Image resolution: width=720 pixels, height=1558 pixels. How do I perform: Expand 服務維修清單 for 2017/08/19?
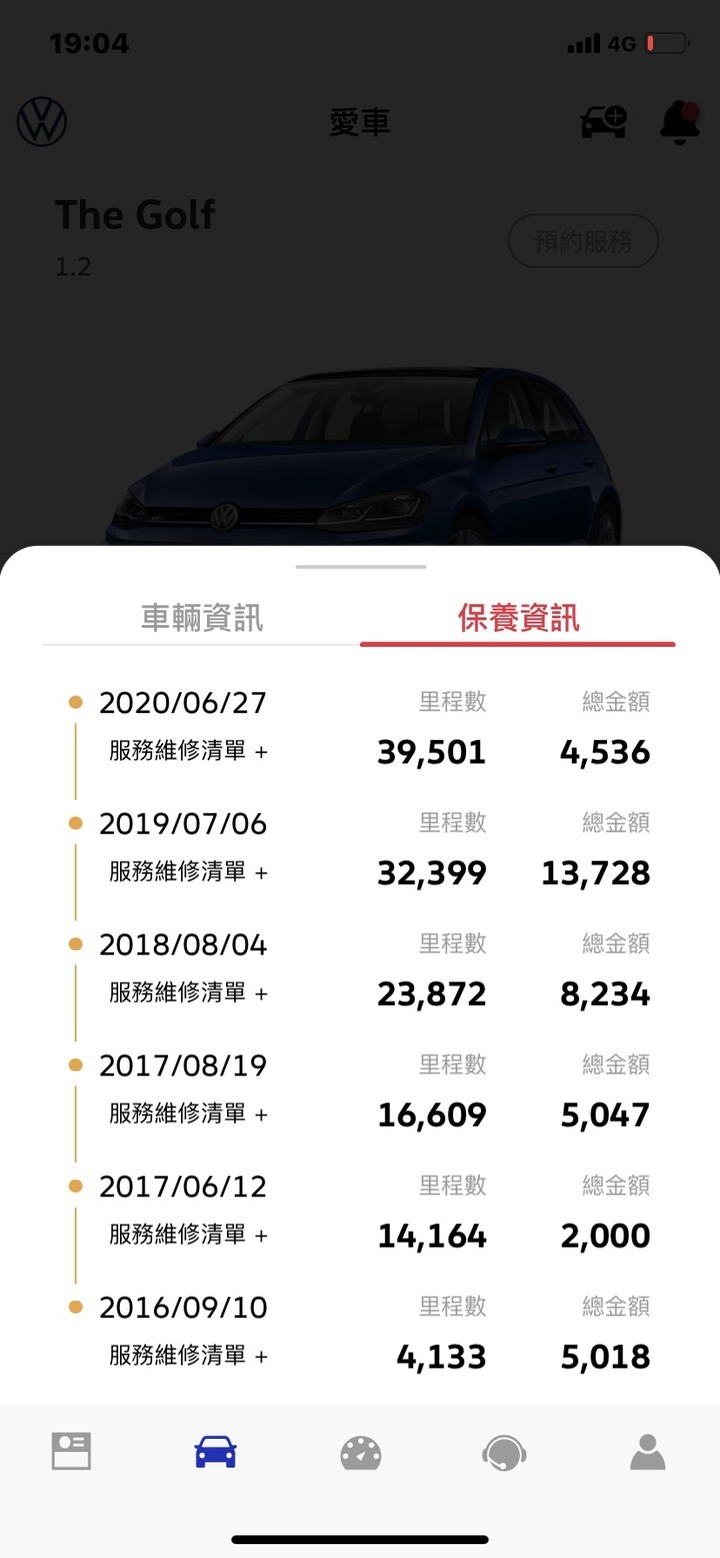188,1114
